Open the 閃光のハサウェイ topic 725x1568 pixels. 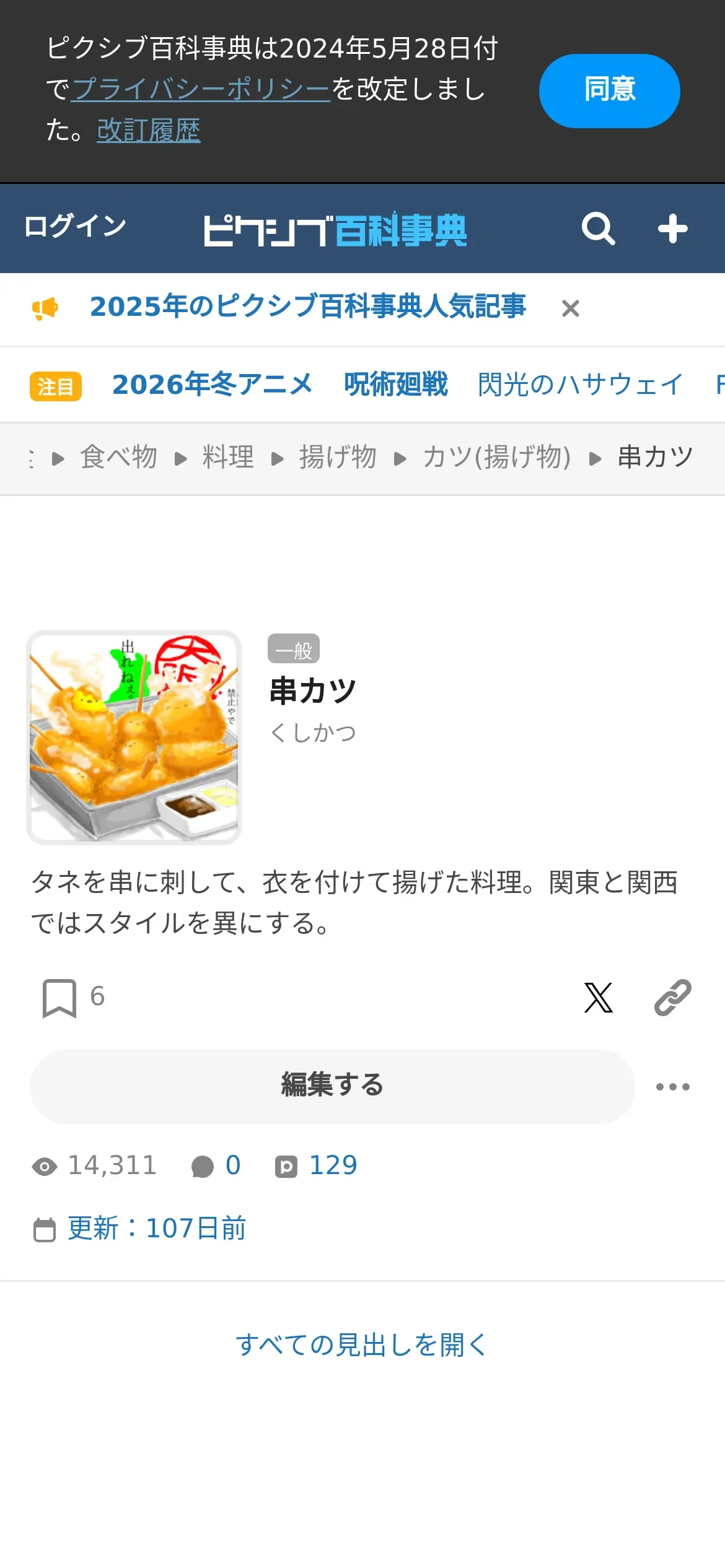tap(580, 385)
